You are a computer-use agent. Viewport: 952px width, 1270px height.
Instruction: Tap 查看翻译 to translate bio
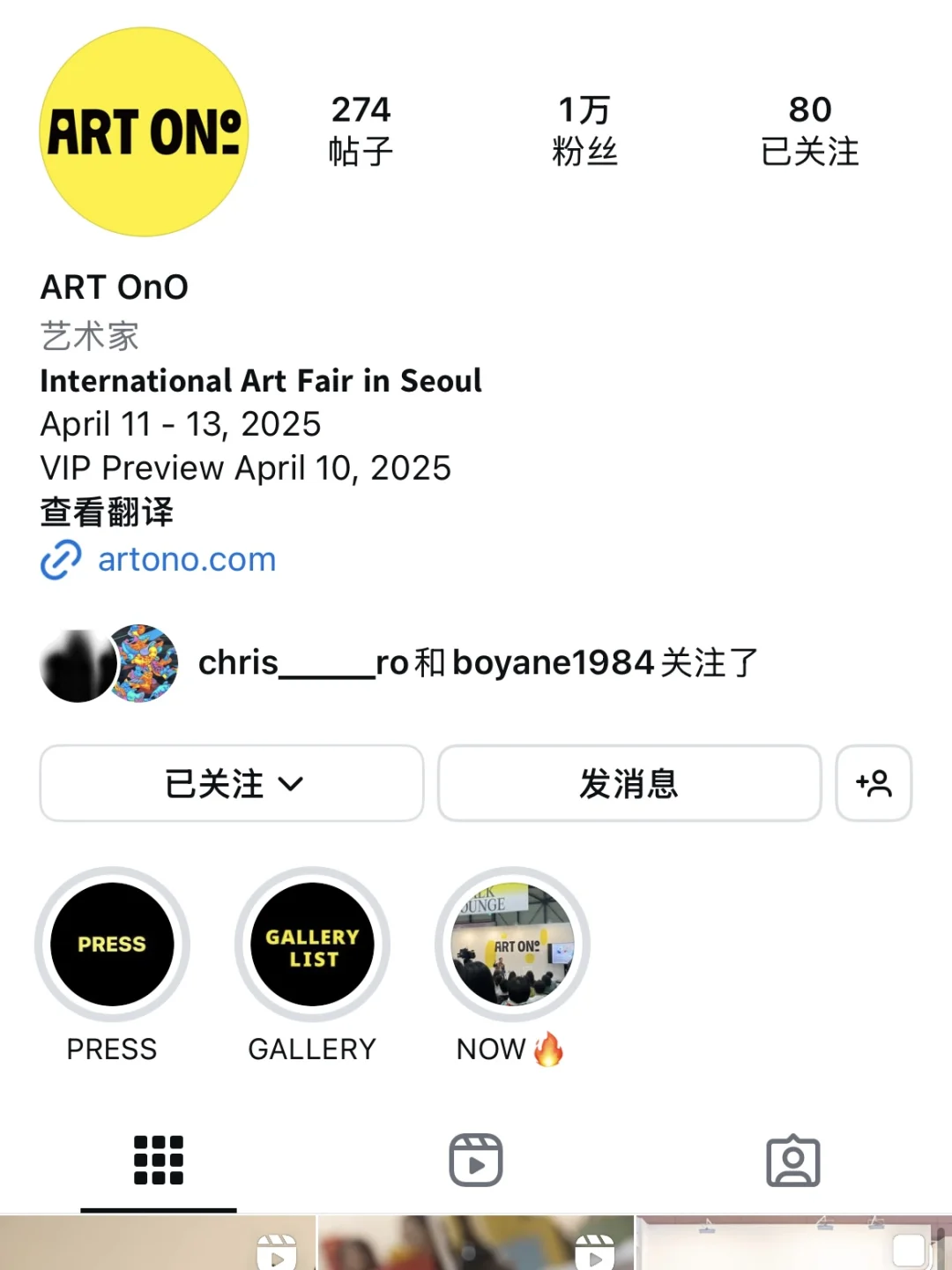[x=107, y=512]
